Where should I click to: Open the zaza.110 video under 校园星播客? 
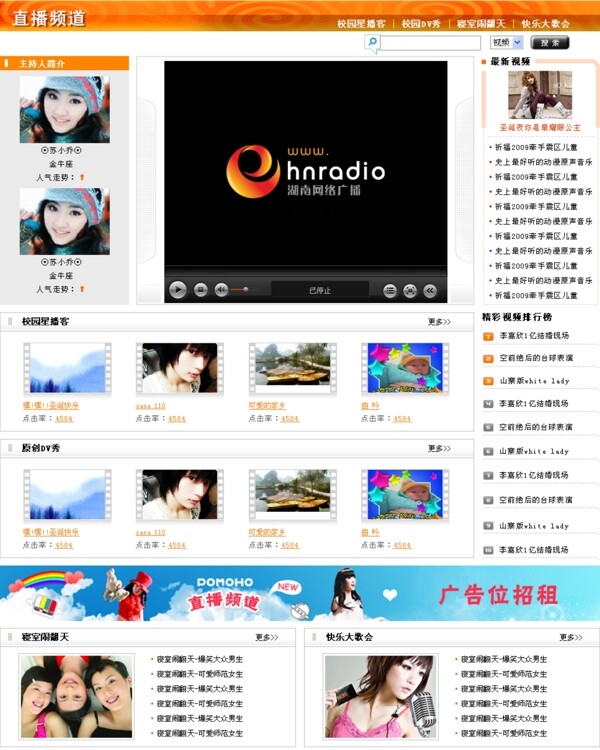151,406
